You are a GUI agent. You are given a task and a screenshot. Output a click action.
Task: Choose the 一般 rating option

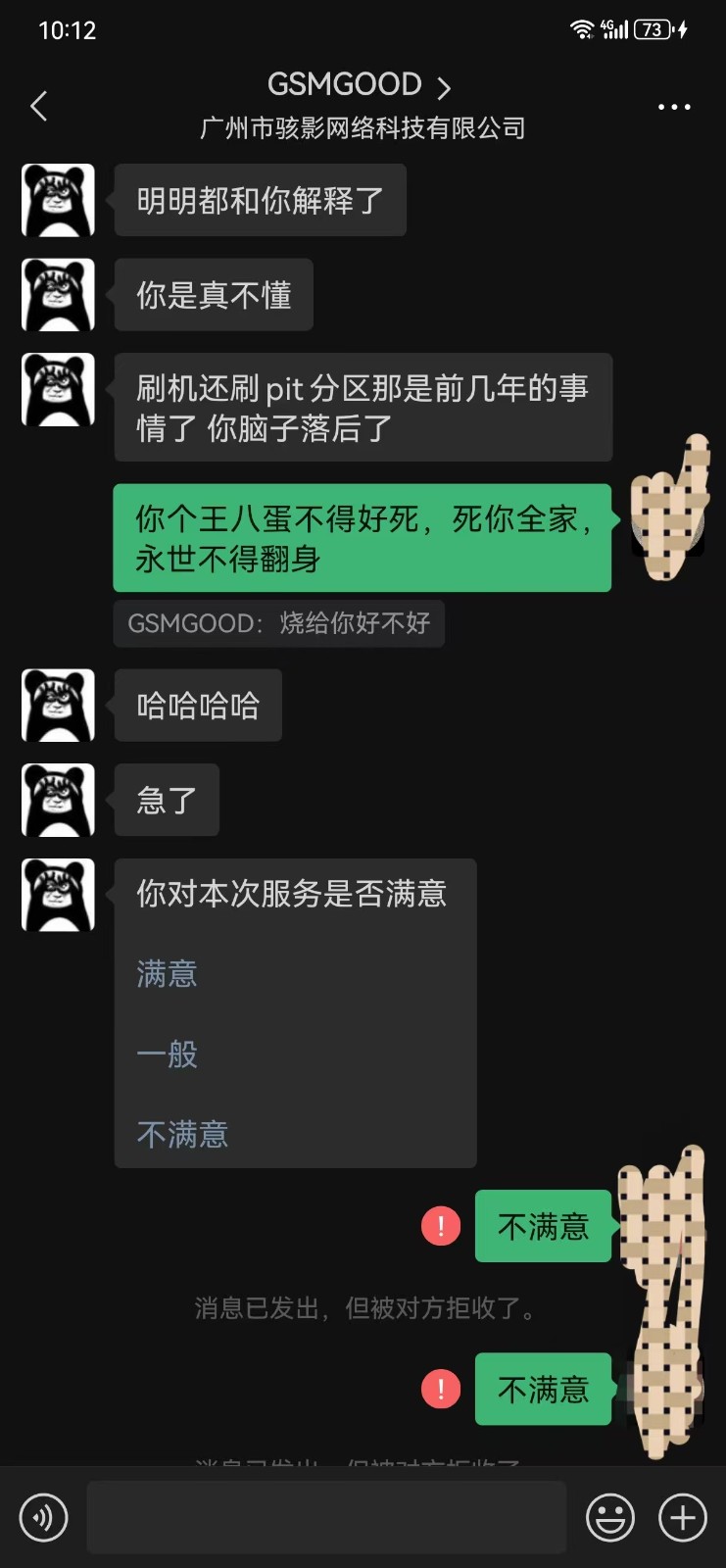tap(168, 1054)
